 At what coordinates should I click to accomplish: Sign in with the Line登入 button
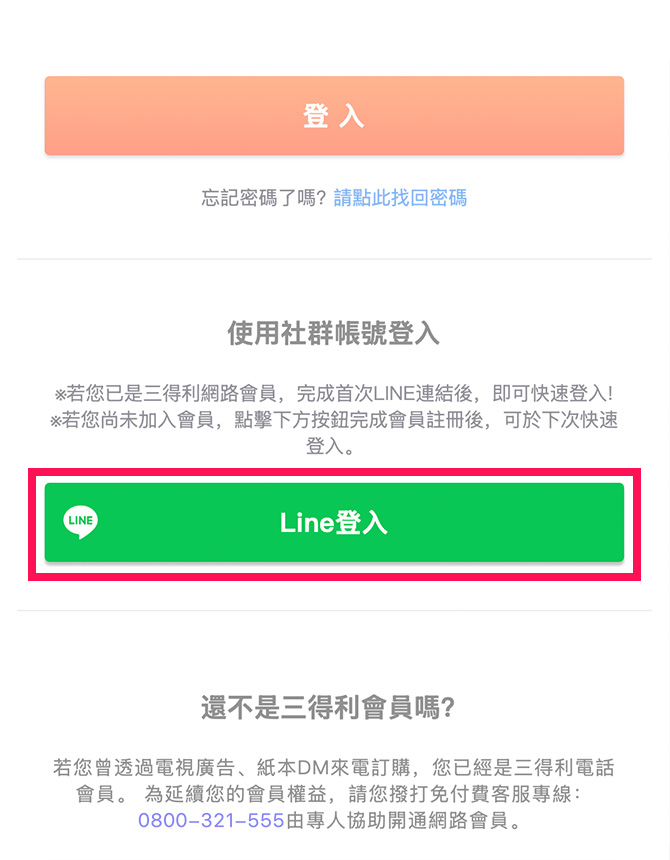tap(334, 522)
